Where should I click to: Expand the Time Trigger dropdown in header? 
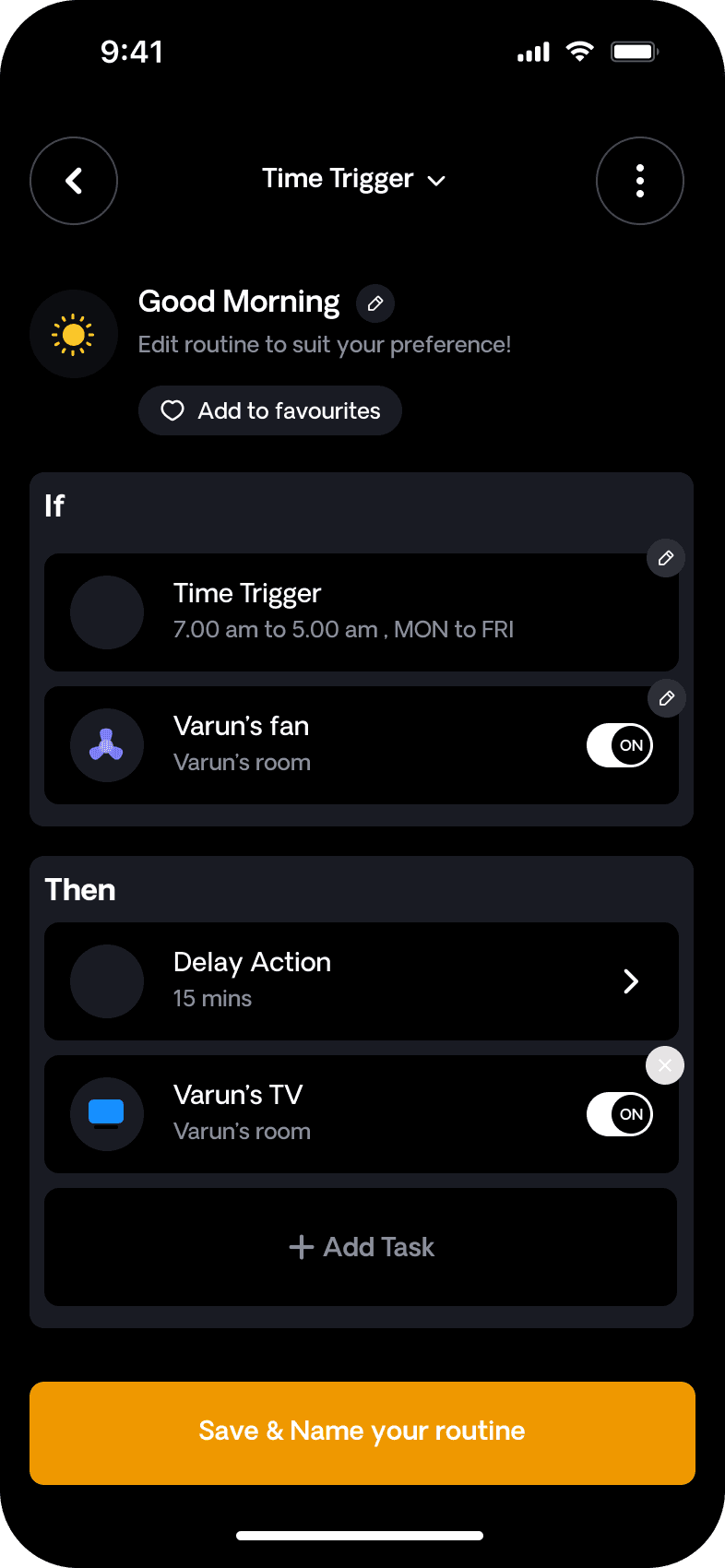354,179
